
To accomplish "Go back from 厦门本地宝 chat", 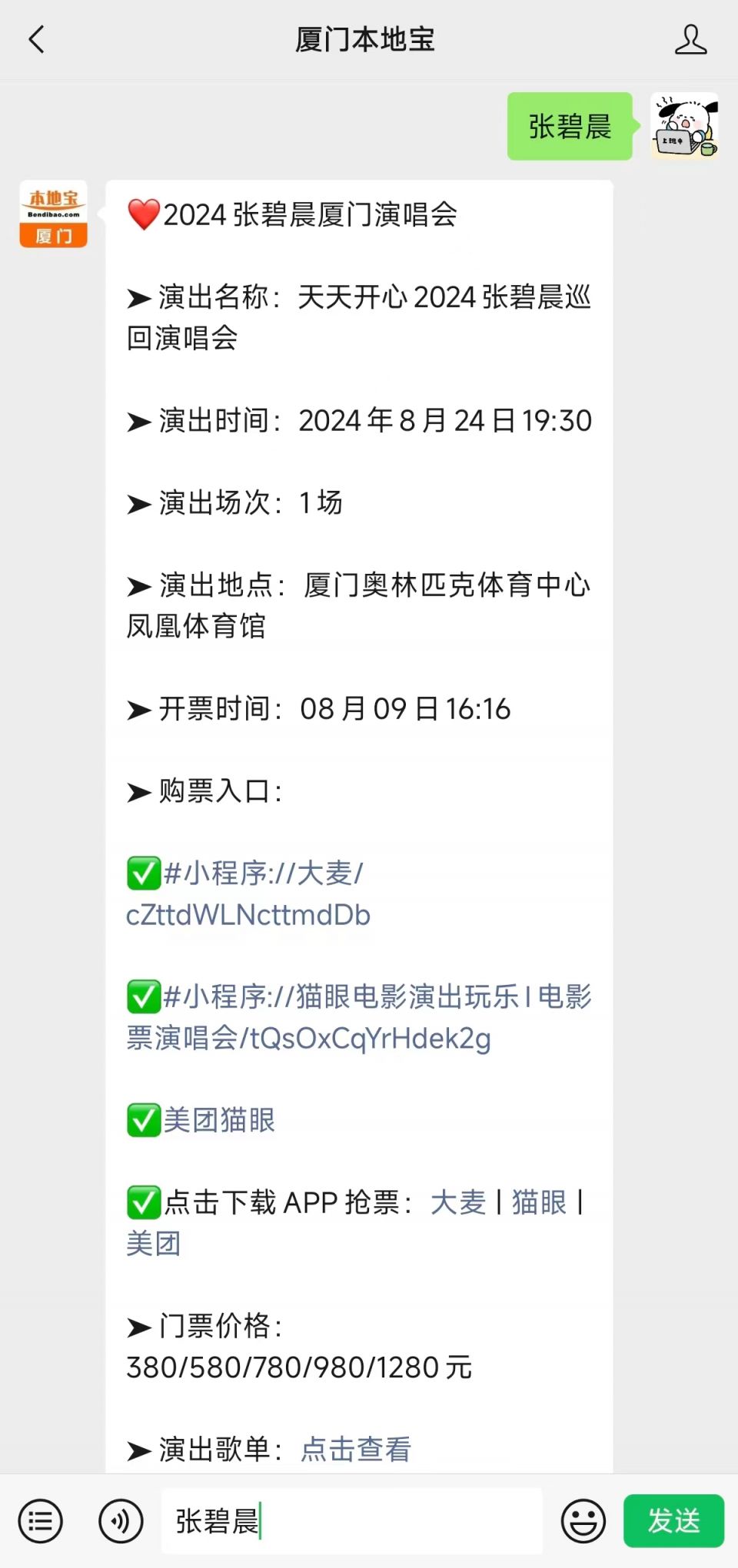I will 36,39.
